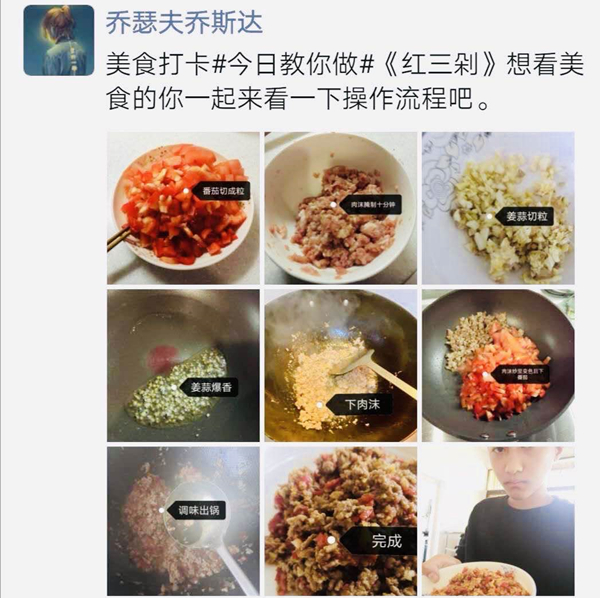View the 下肉沫 cooking photo
This screenshot has height=598, width=600.
click(x=340, y=365)
